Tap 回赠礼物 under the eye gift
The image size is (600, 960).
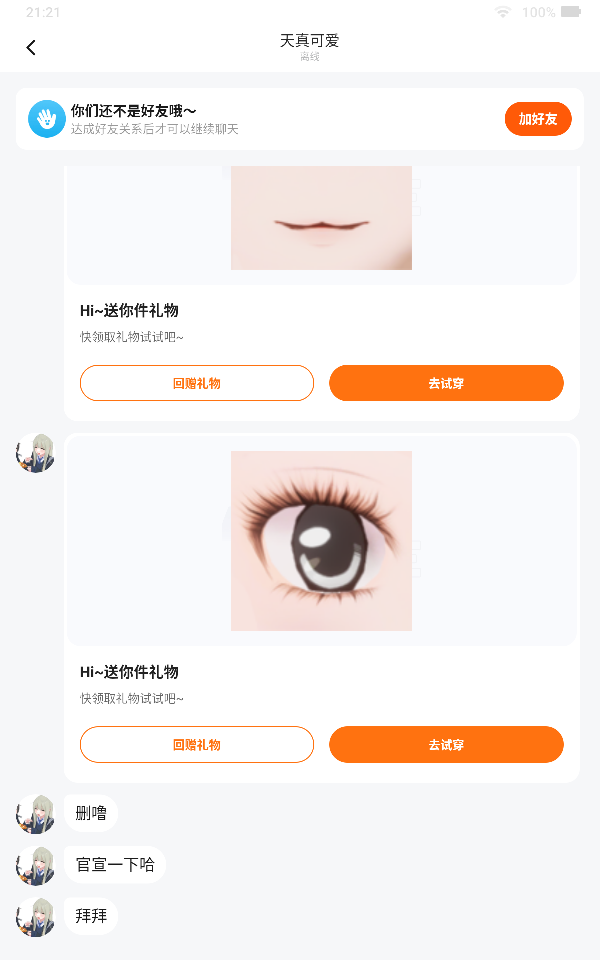click(x=197, y=744)
